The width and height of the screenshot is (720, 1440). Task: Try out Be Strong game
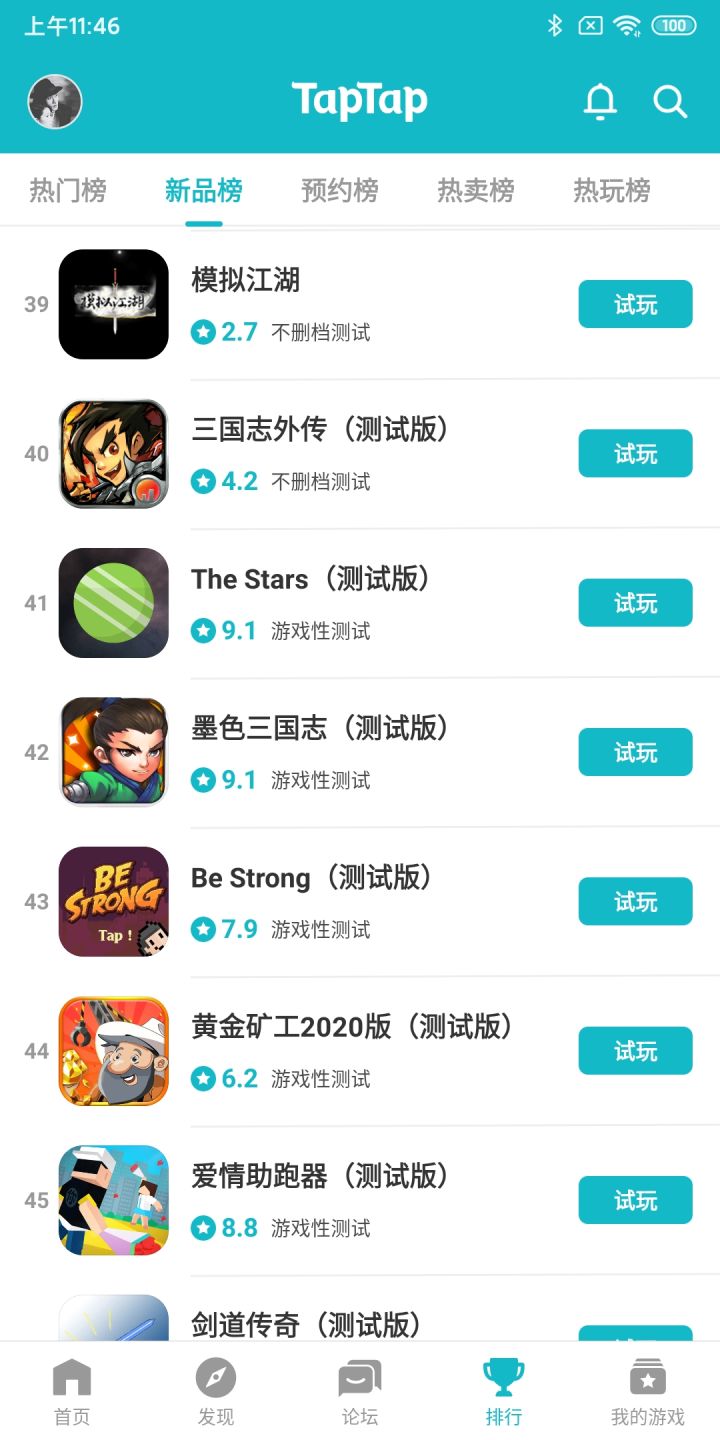click(636, 901)
